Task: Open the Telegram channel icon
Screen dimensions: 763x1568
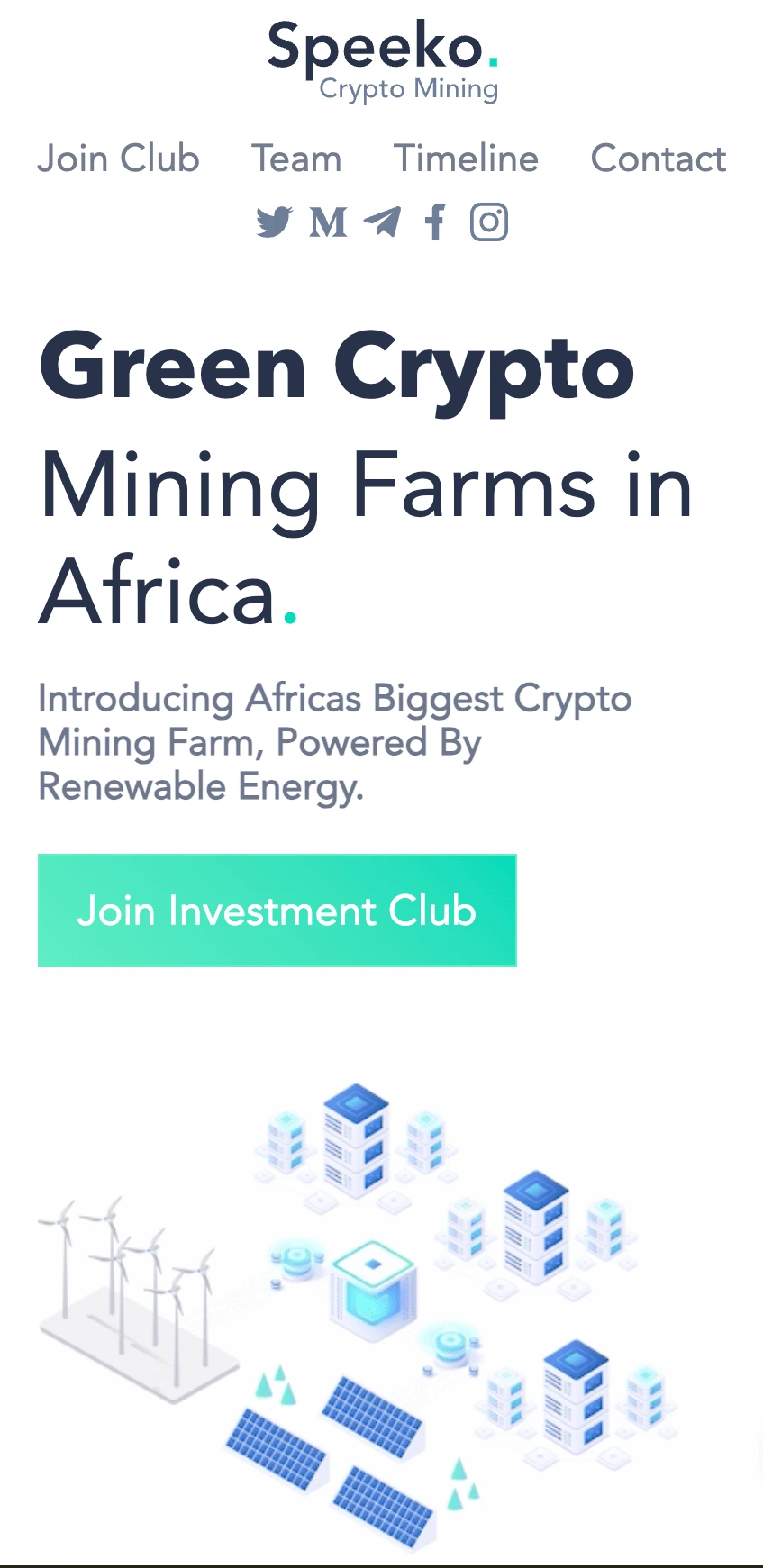Action: (383, 222)
